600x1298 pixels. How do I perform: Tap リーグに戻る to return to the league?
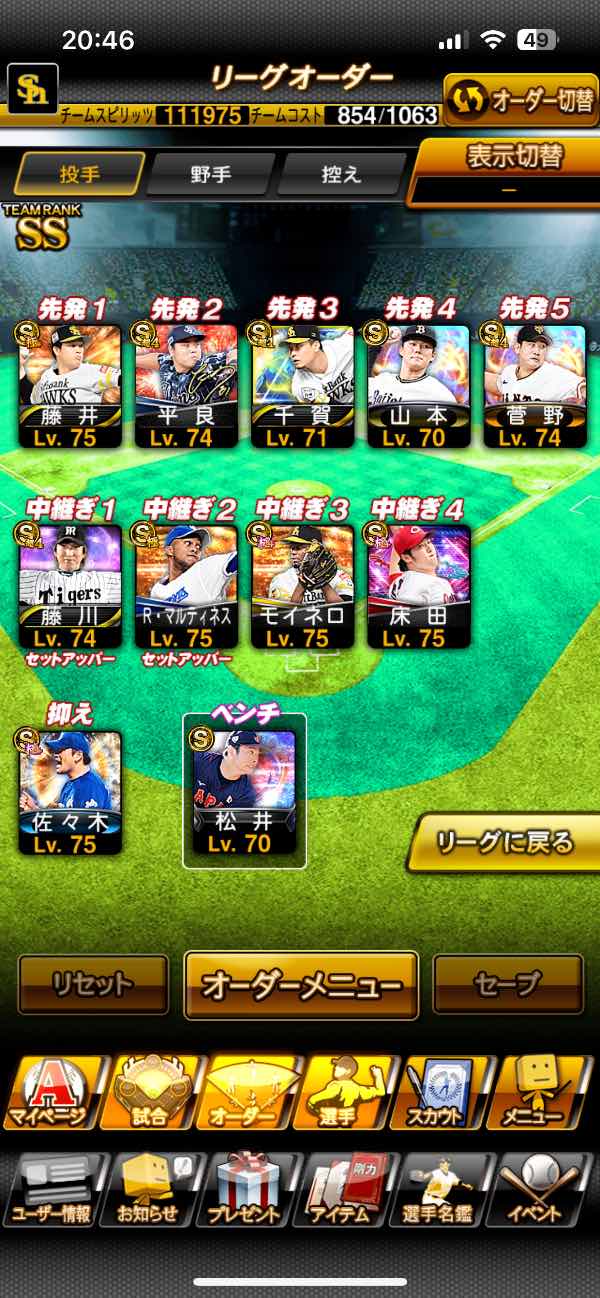(506, 842)
